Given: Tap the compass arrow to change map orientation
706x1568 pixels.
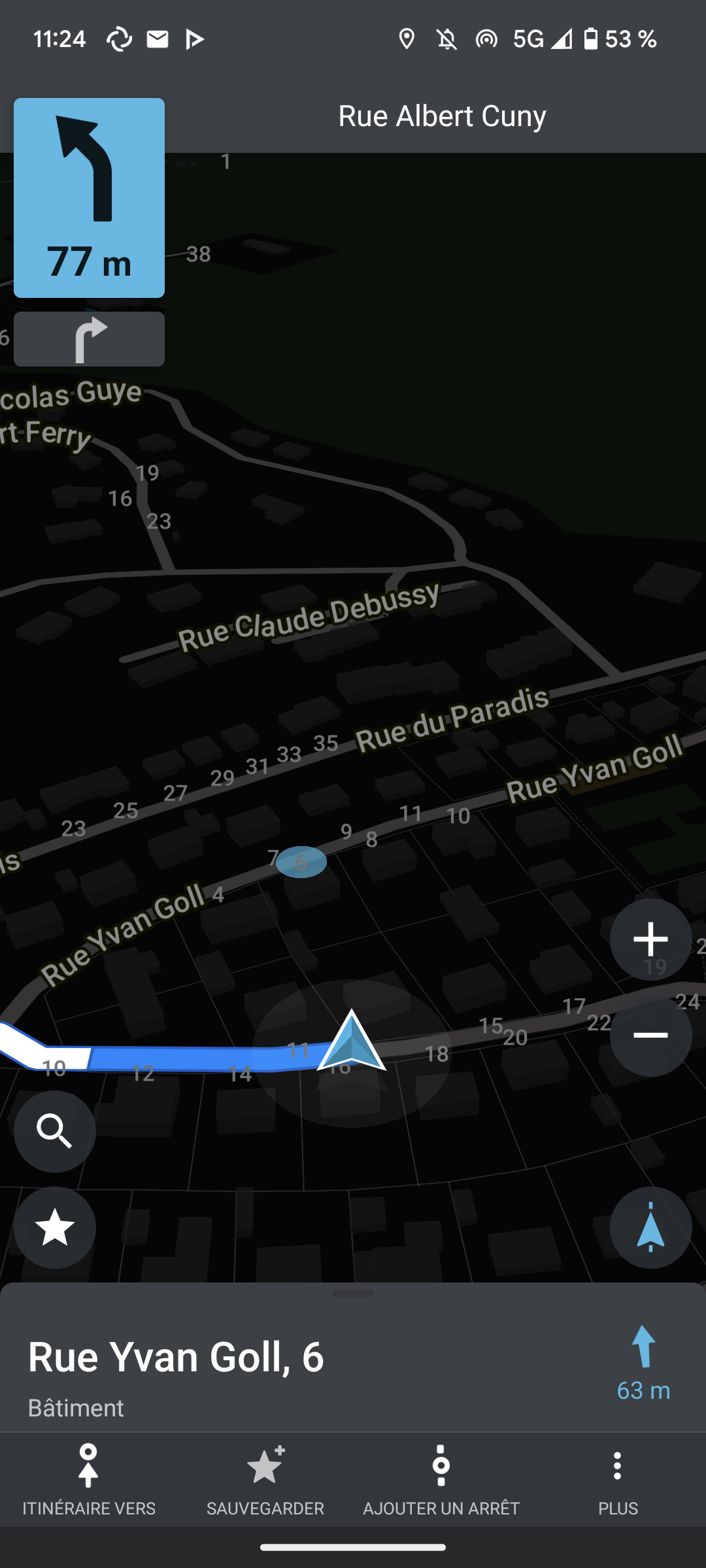Looking at the screenshot, I should pos(650,1228).
